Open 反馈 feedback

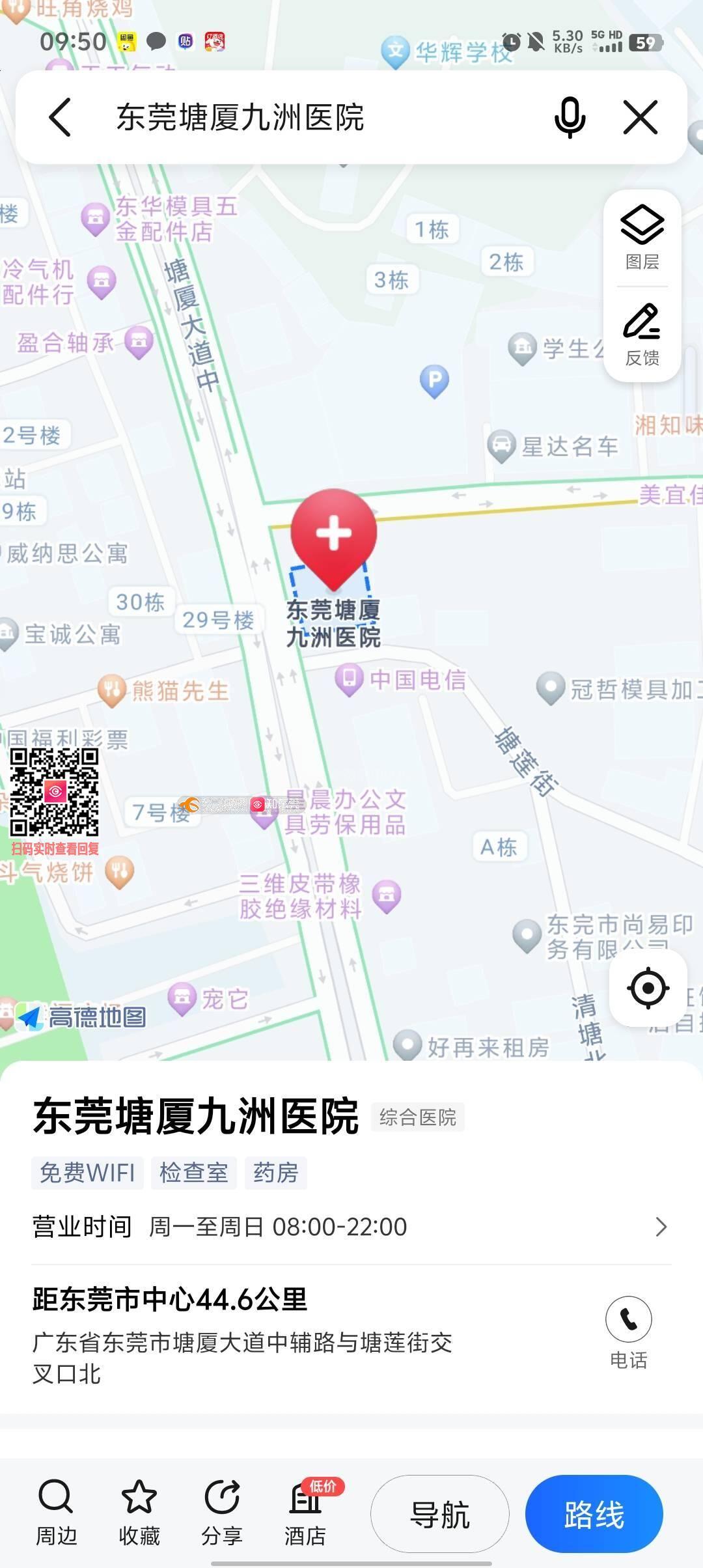point(642,334)
